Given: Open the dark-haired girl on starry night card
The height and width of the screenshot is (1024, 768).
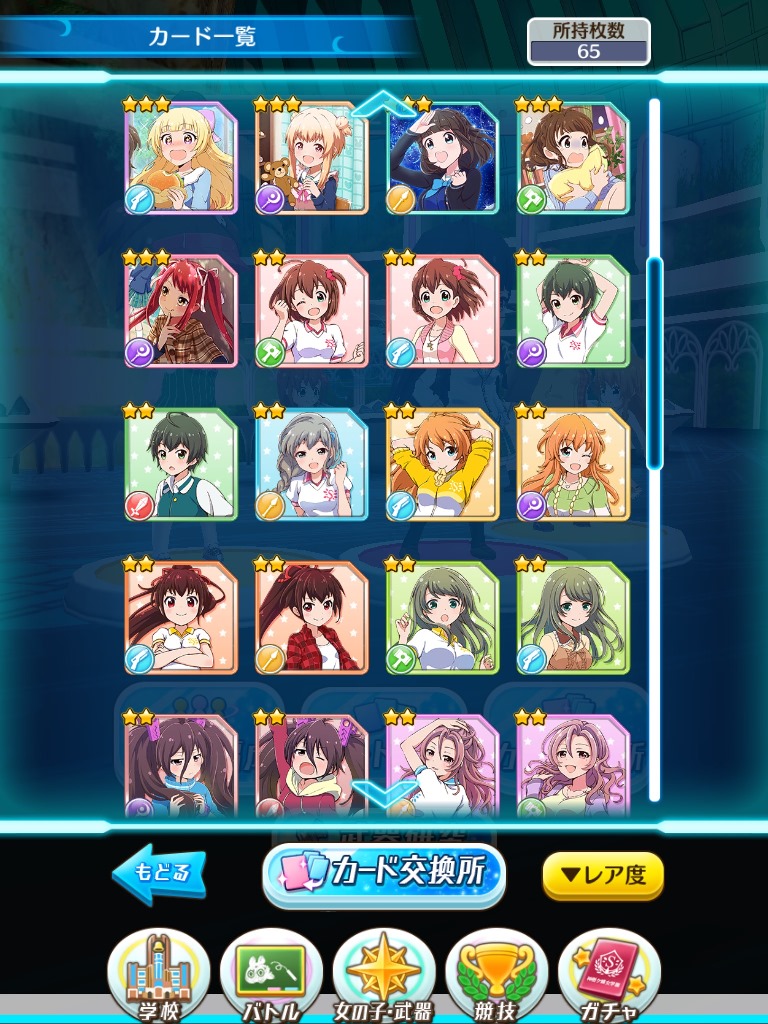Looking at the screenshot, I should pyautogui.click(x=442, y=157).
